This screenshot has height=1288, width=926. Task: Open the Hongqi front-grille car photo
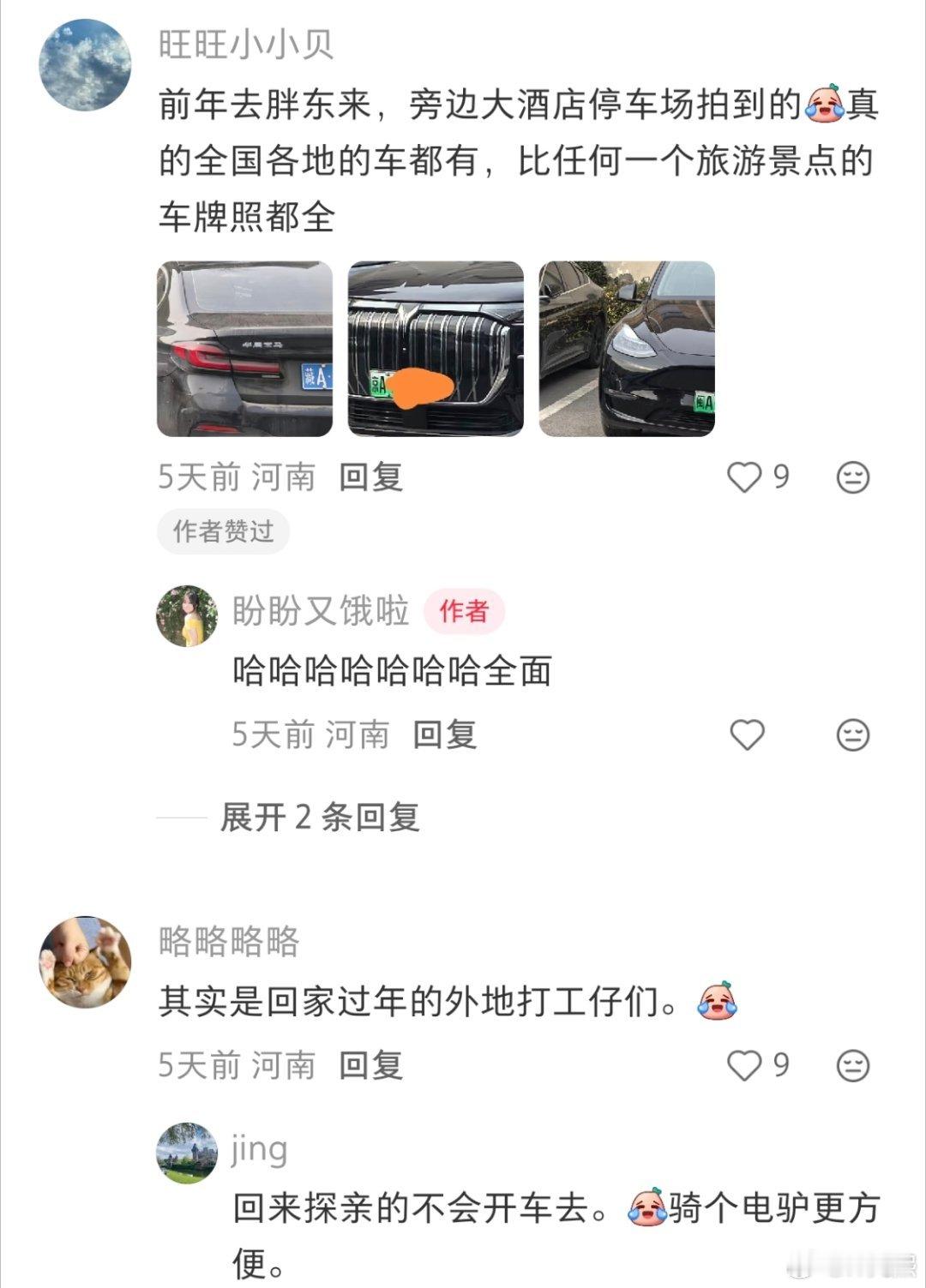[436, 346]
